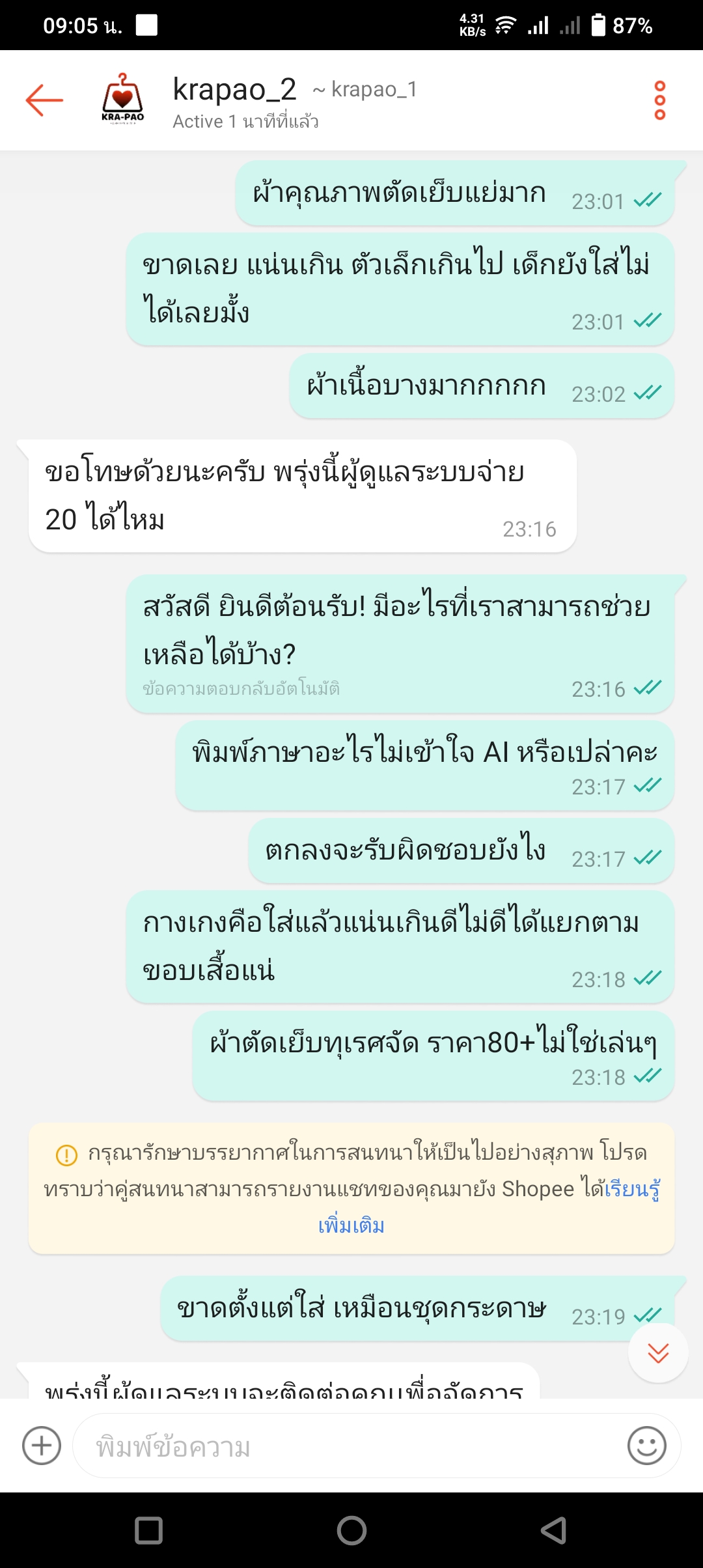703x1568 pixels.
Task: Go back using the red arrow
Action: click(x=44, y=100)
